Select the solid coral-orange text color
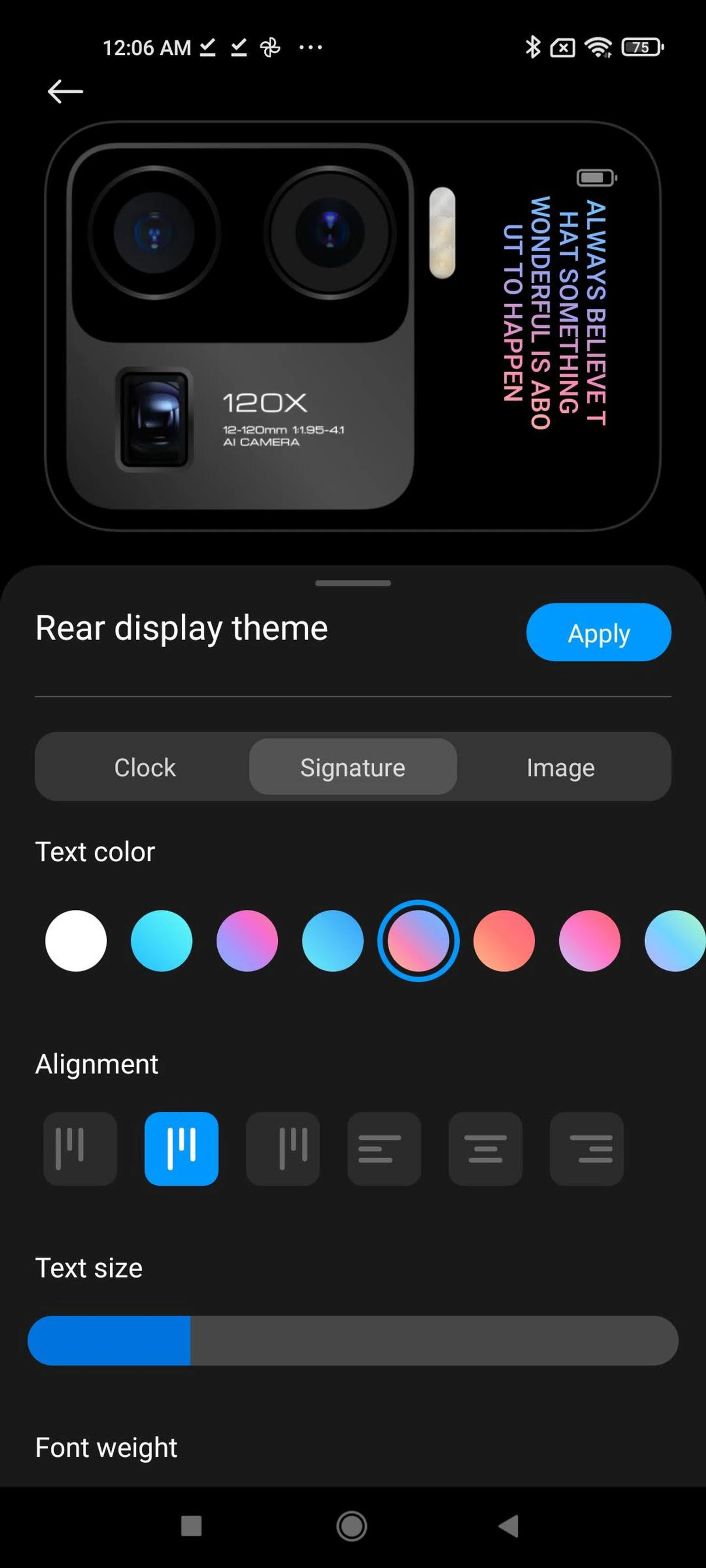The height and width of the screenshot is (1568, 706). (x=504, y=941)
